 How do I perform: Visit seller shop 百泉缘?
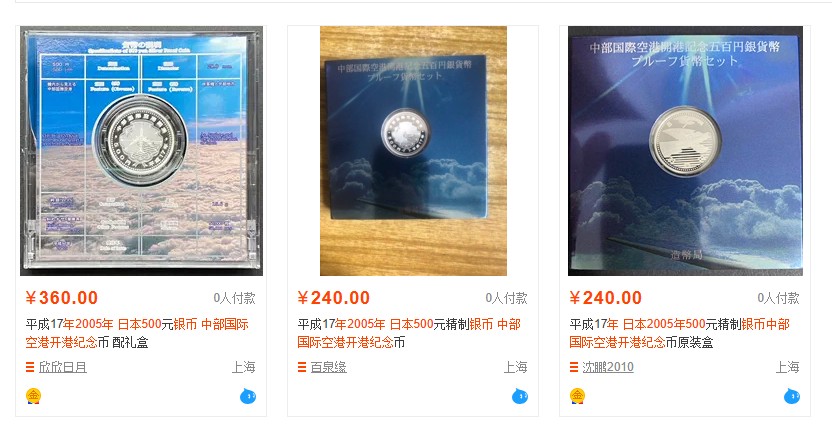(328, 367)
